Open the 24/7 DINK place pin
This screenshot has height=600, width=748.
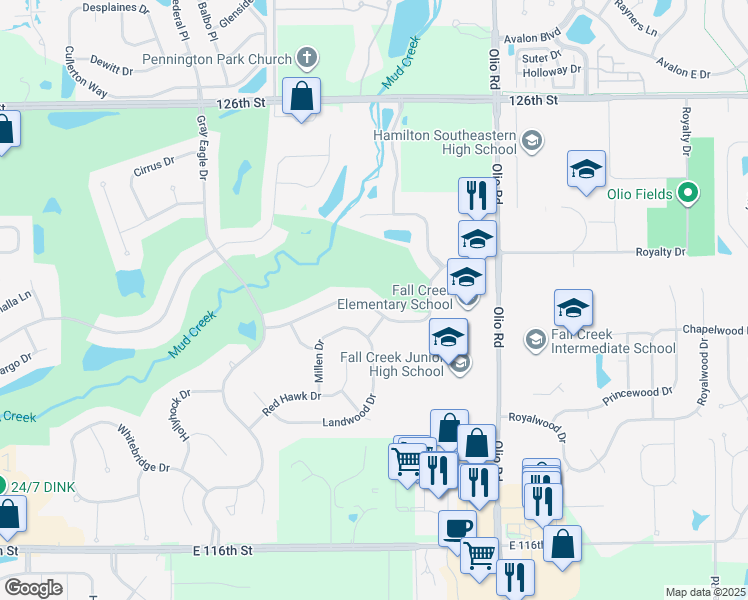click(x=1, y=486)
